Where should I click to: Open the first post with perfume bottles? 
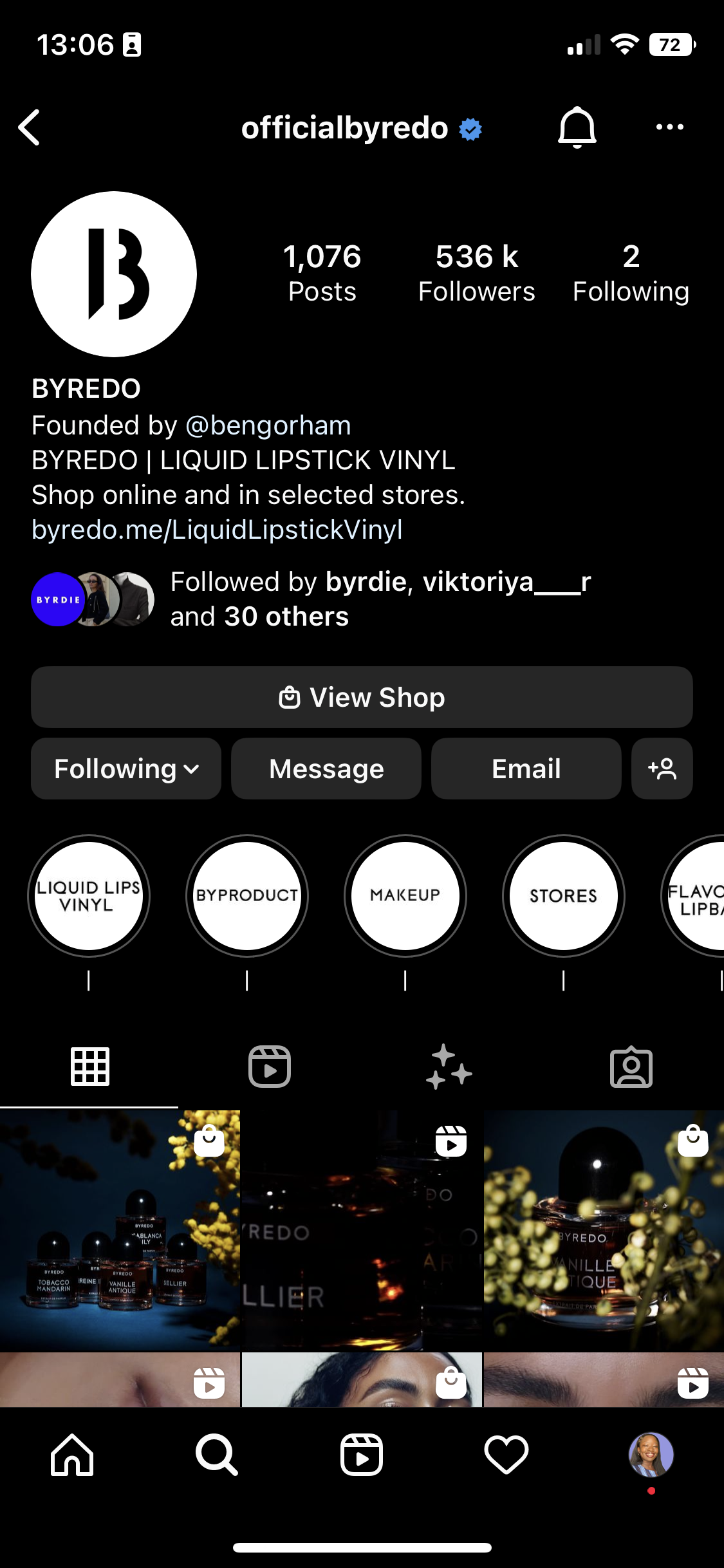[x=120, y=1229]
